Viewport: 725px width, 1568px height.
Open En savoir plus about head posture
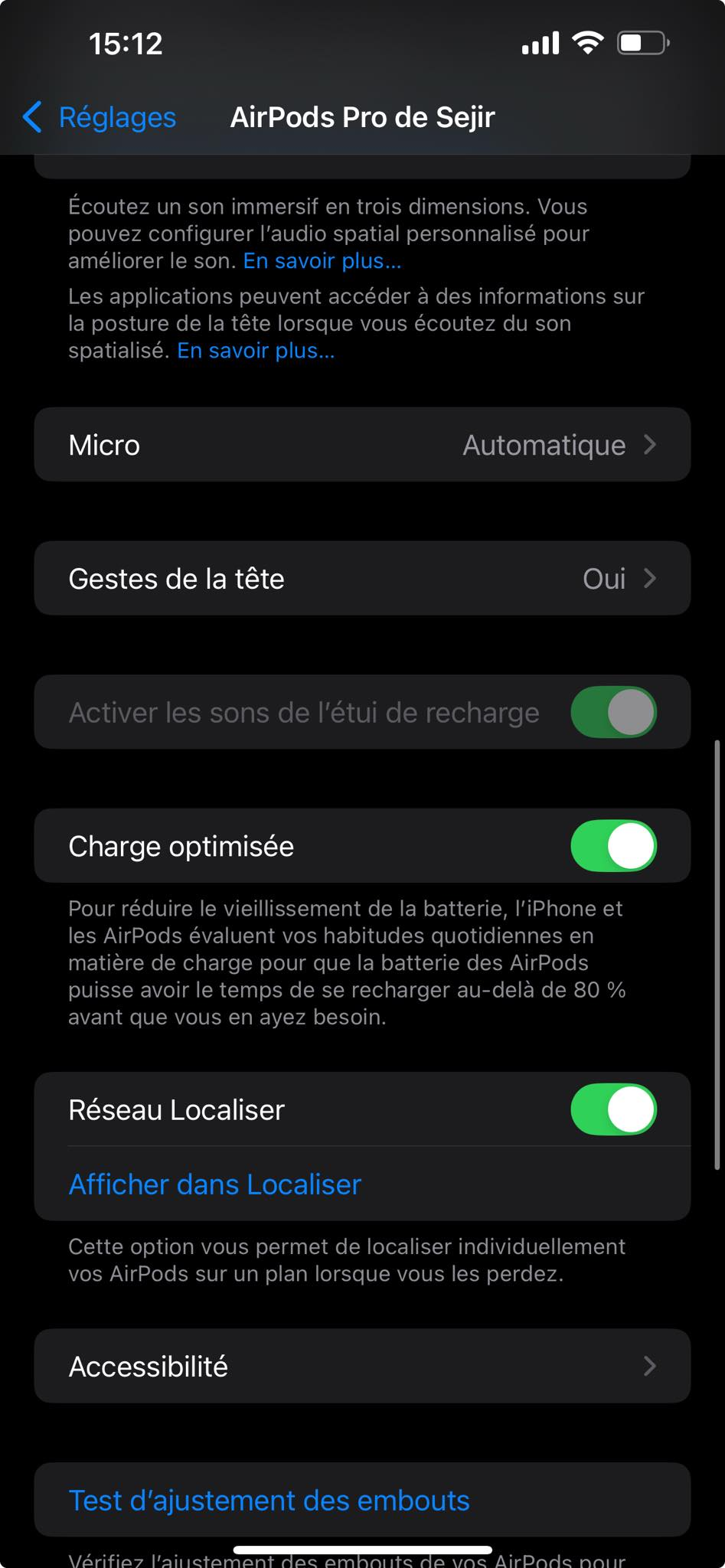point(256,351)
